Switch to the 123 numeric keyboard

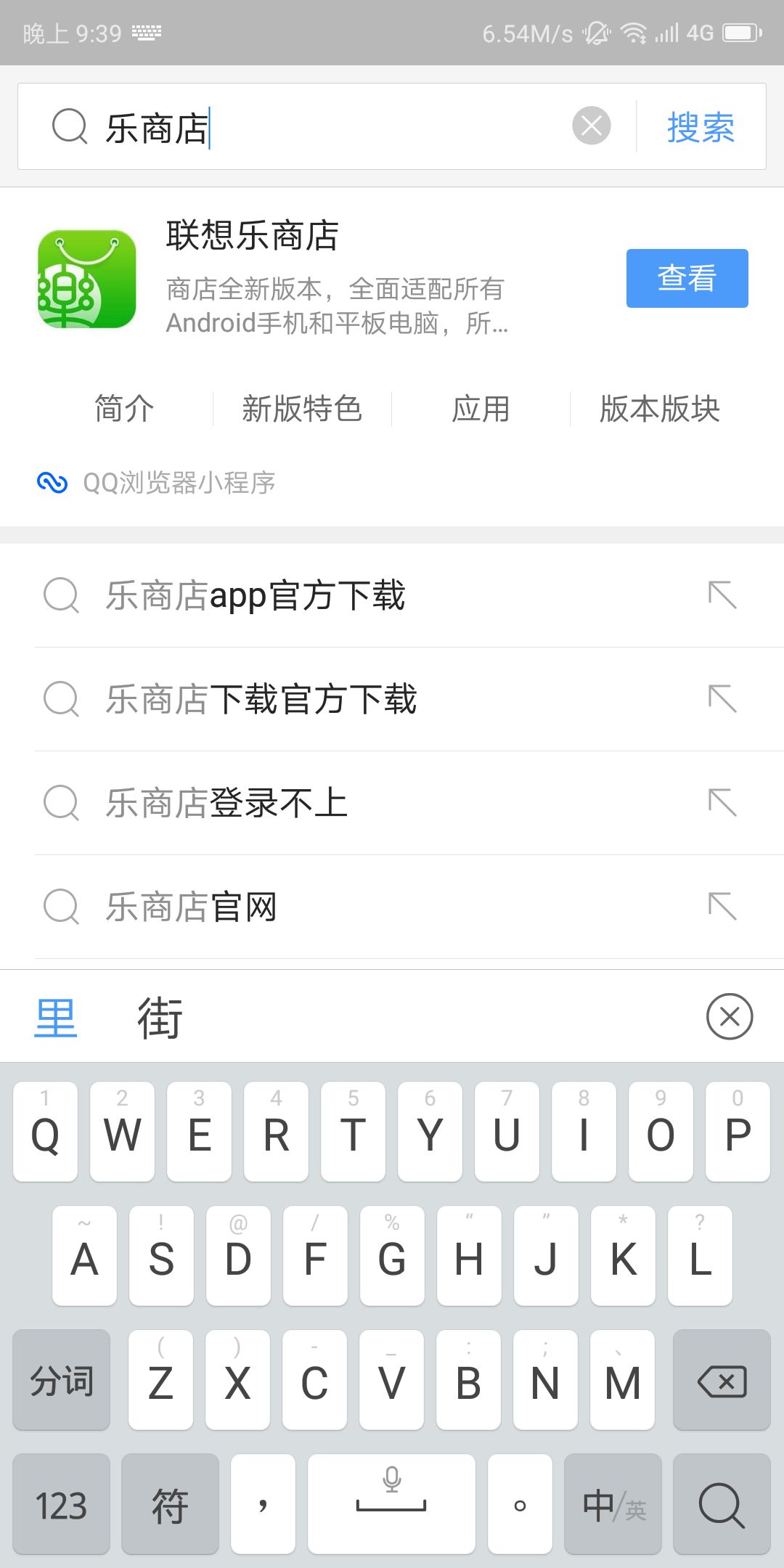tap(62, 1504)
